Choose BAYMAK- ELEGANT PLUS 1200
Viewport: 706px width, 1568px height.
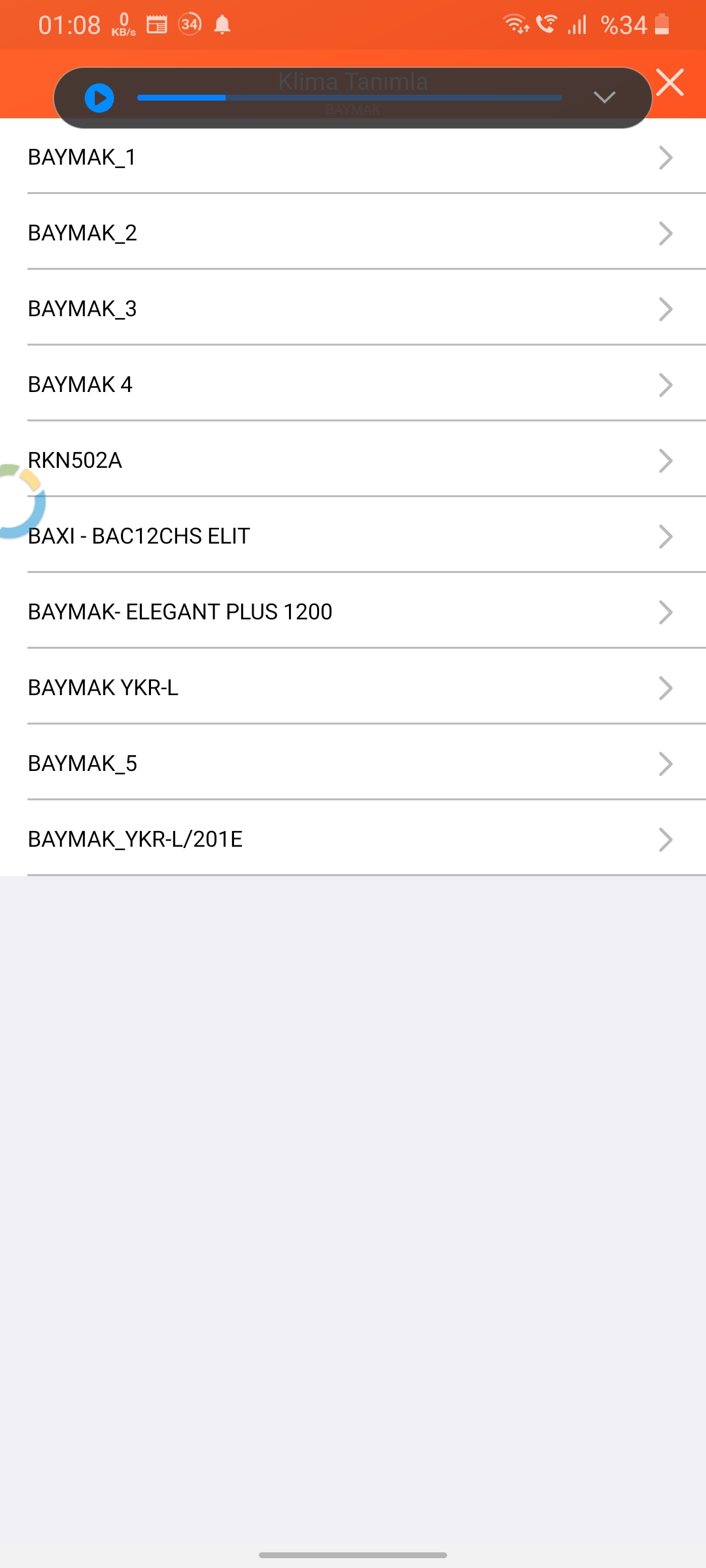point(353,612)
